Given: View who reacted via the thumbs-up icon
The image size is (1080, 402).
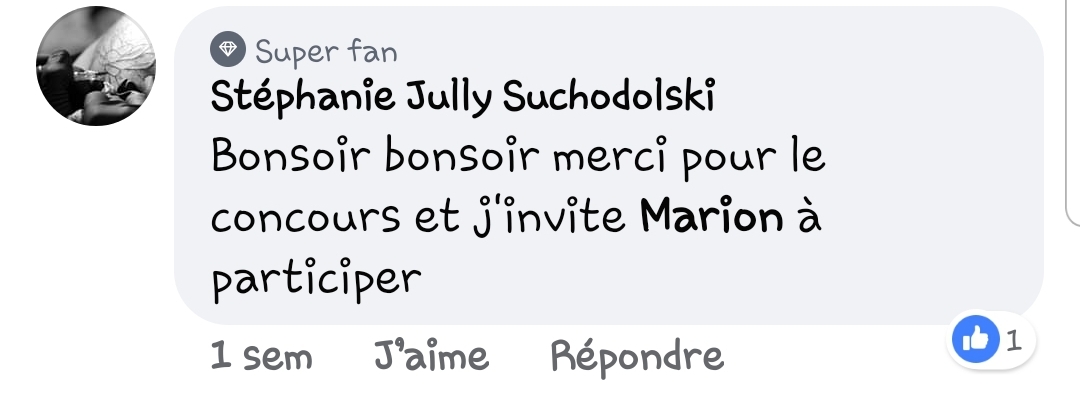Looking at the screenshot, I should (x=975, y=339).
